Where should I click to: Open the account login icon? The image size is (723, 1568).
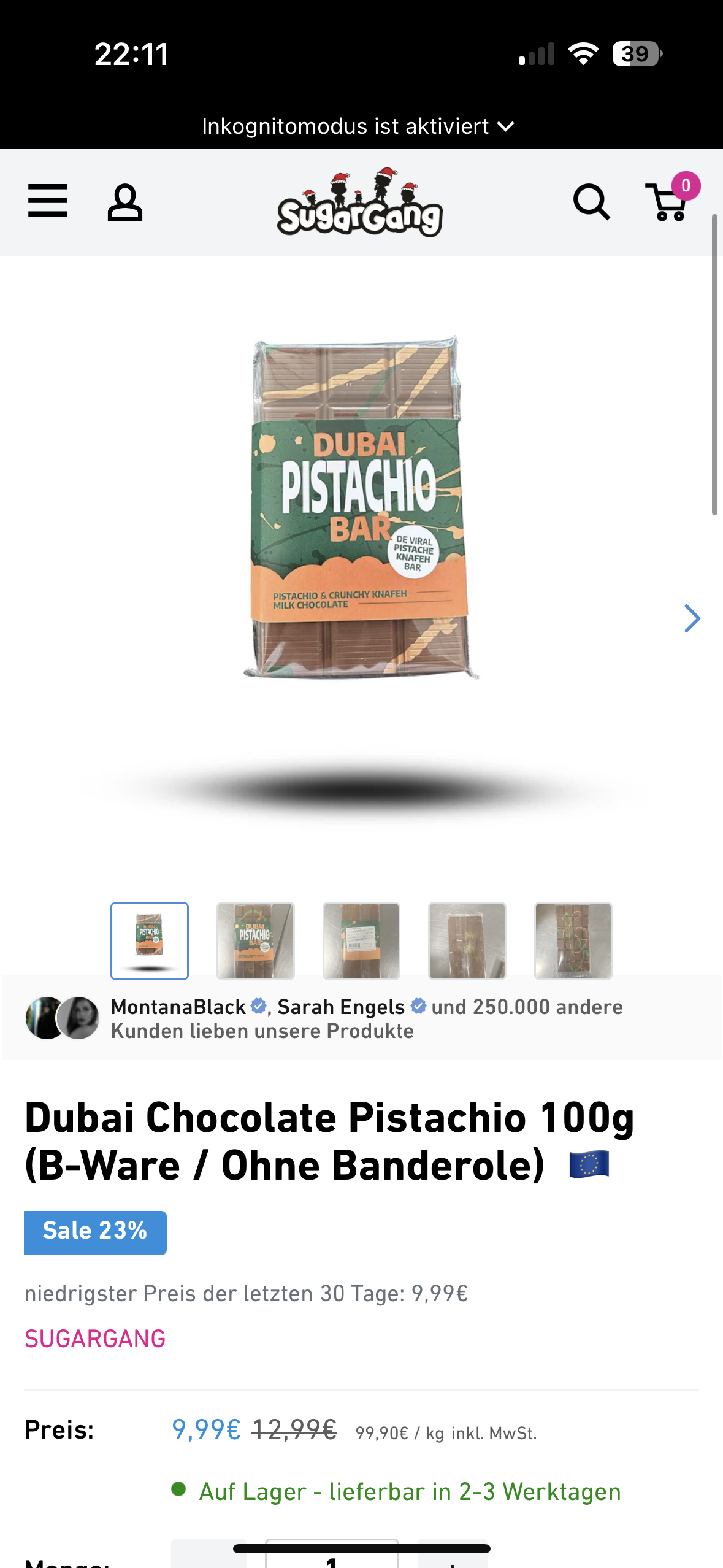[x=126, y=202]
